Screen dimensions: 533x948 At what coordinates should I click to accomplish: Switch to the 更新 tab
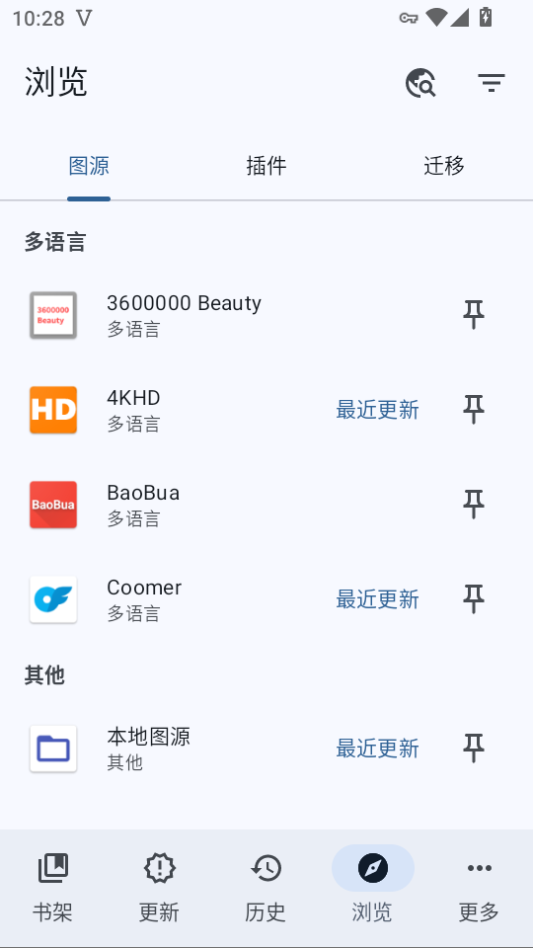click(x=160, y=886)
